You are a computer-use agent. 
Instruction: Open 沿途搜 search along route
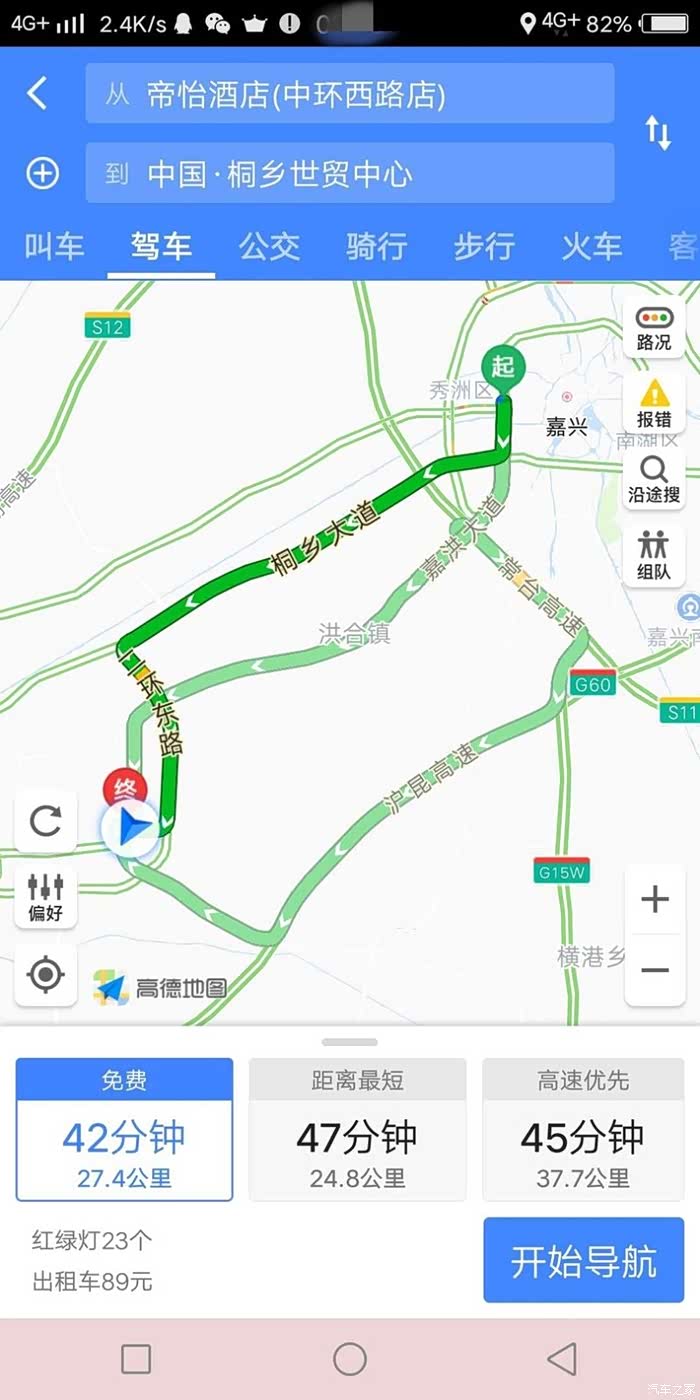point(654,480)
